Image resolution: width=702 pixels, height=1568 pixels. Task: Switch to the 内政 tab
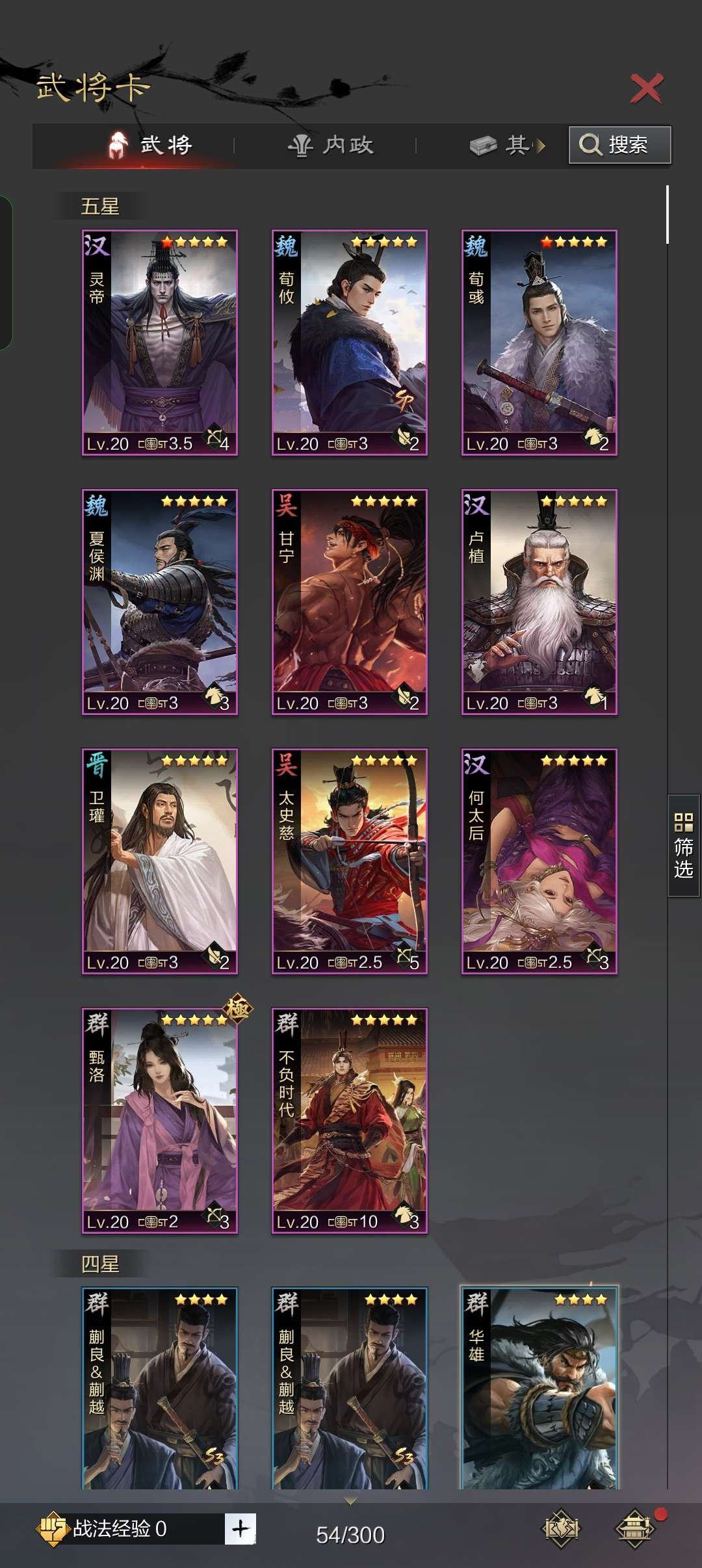(x=331, y=145)
